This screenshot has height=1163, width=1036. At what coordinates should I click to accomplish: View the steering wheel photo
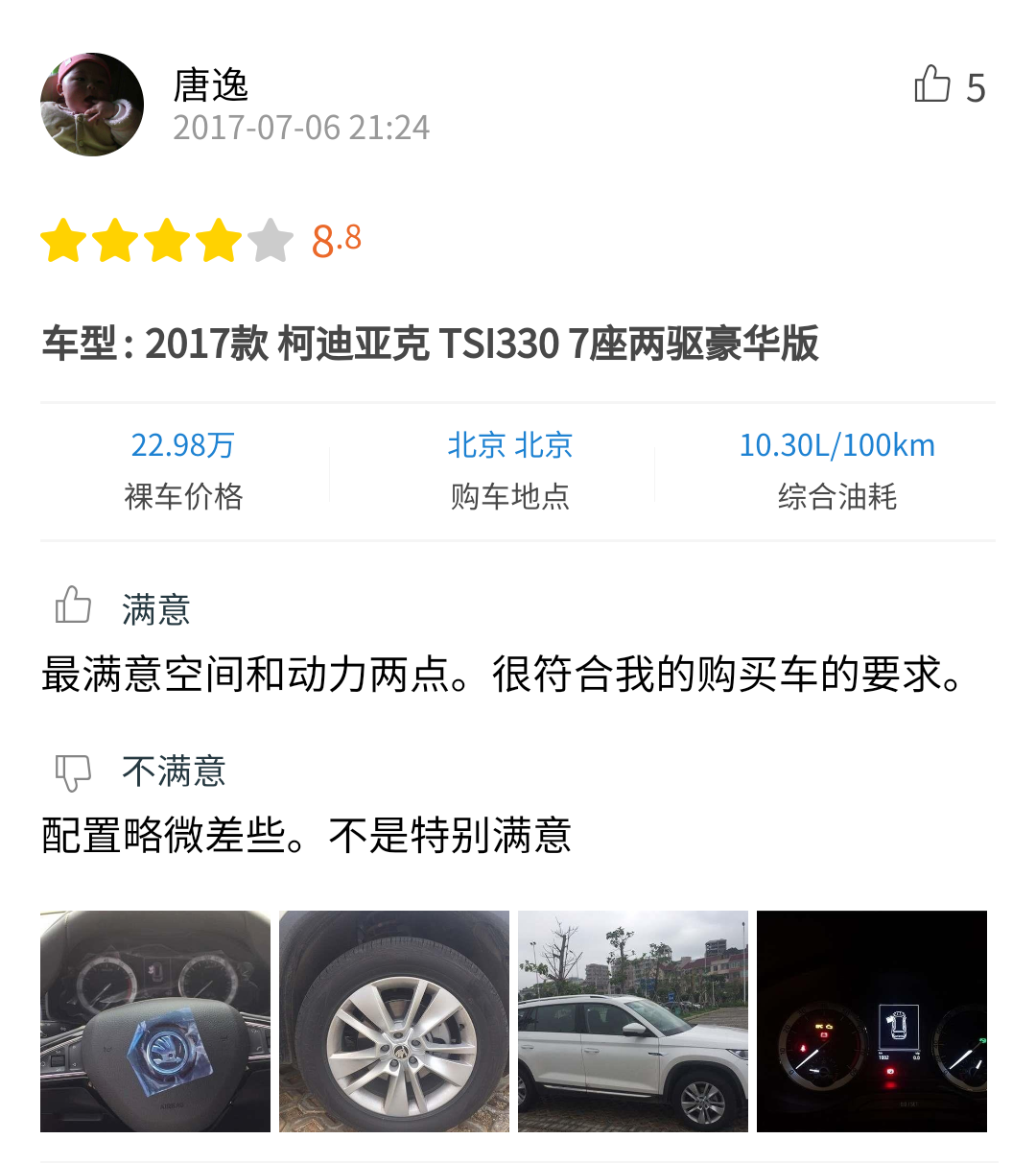click(x=155, y=1021)
